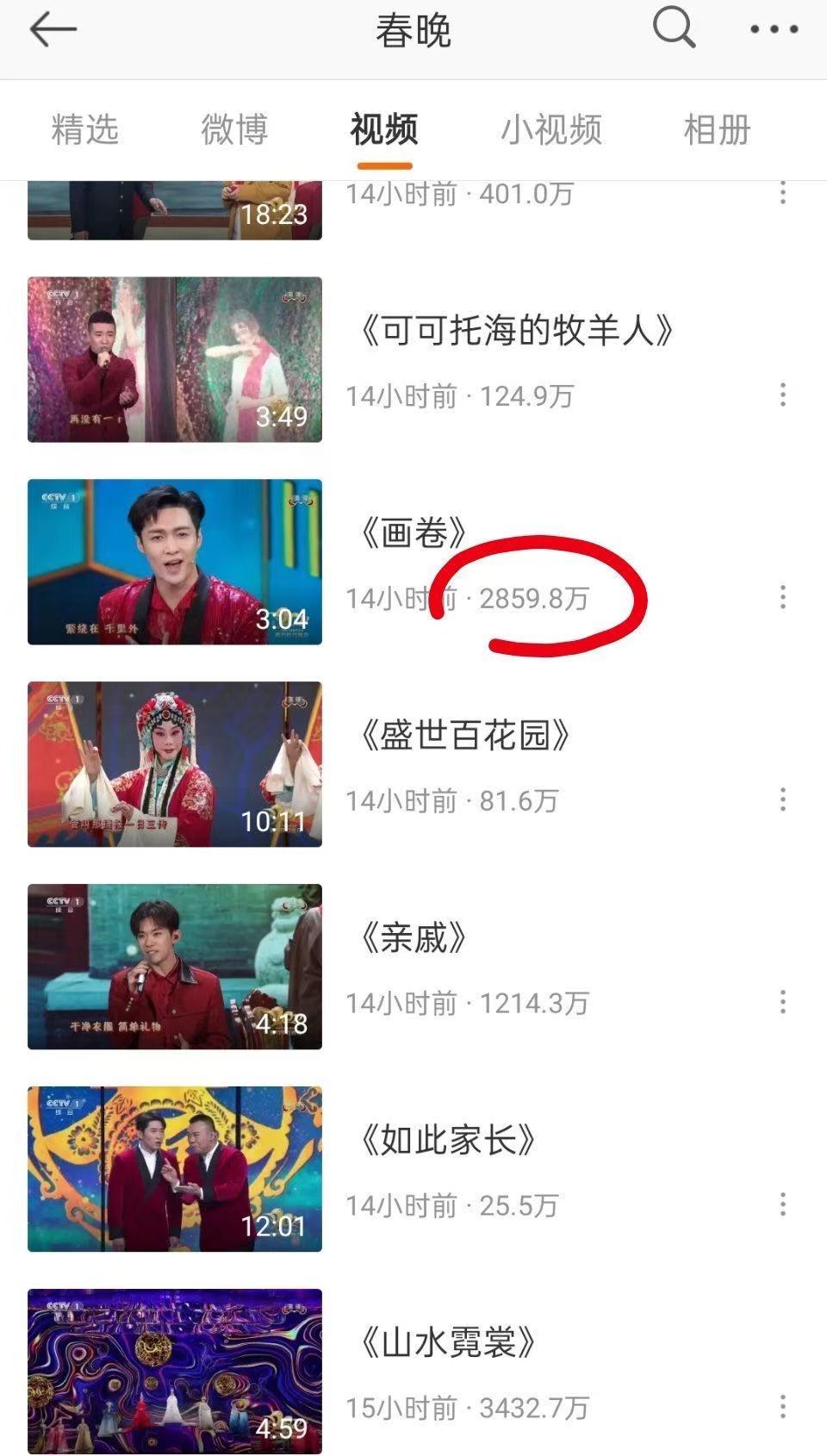Switch to the 小视频 tab
Image resolution: width=827 pixels, height=1456 pixels.
tap(553, 129)
